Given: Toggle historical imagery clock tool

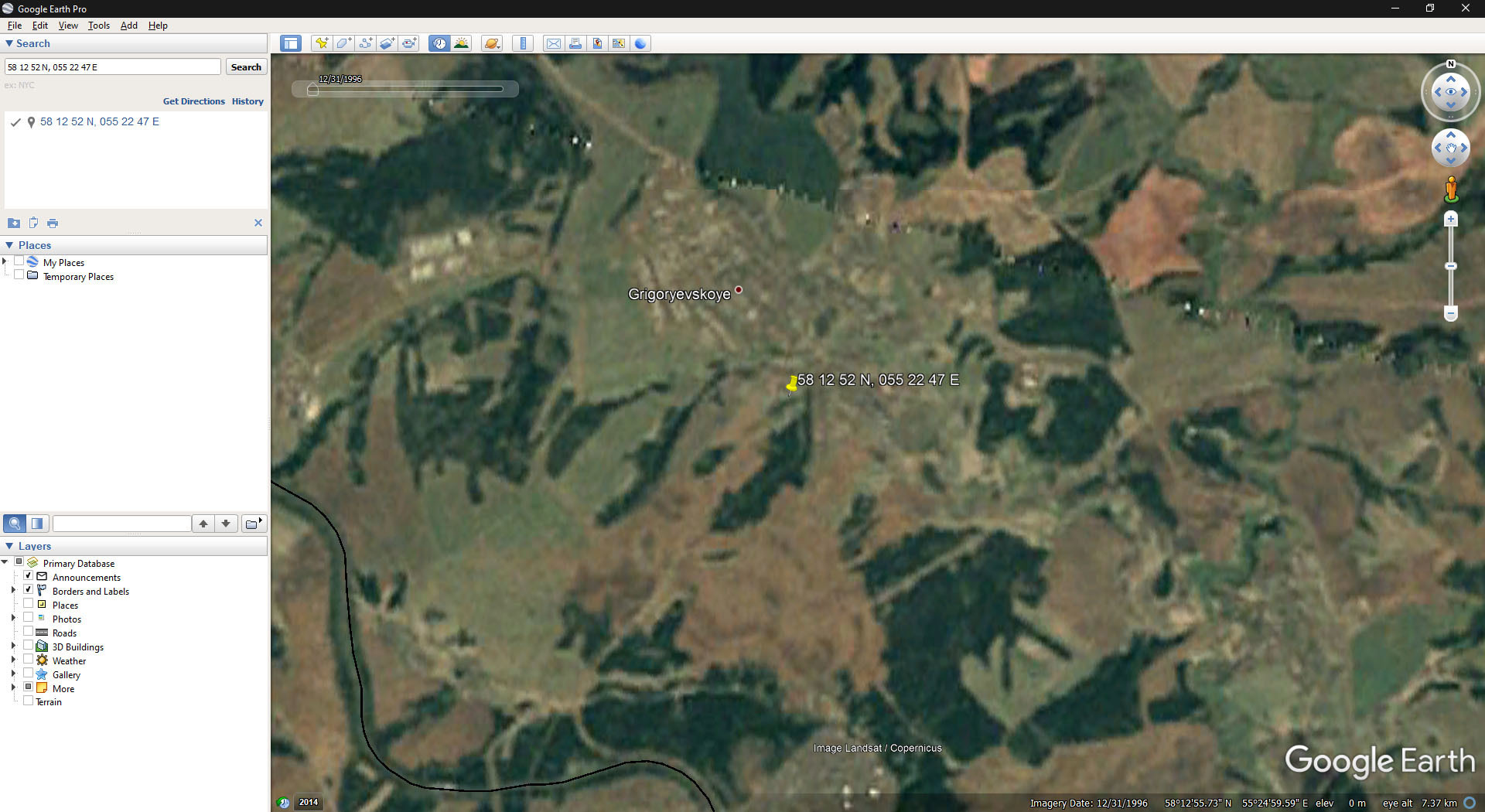Looking at the screenshot, I should [x=439, y=43].
